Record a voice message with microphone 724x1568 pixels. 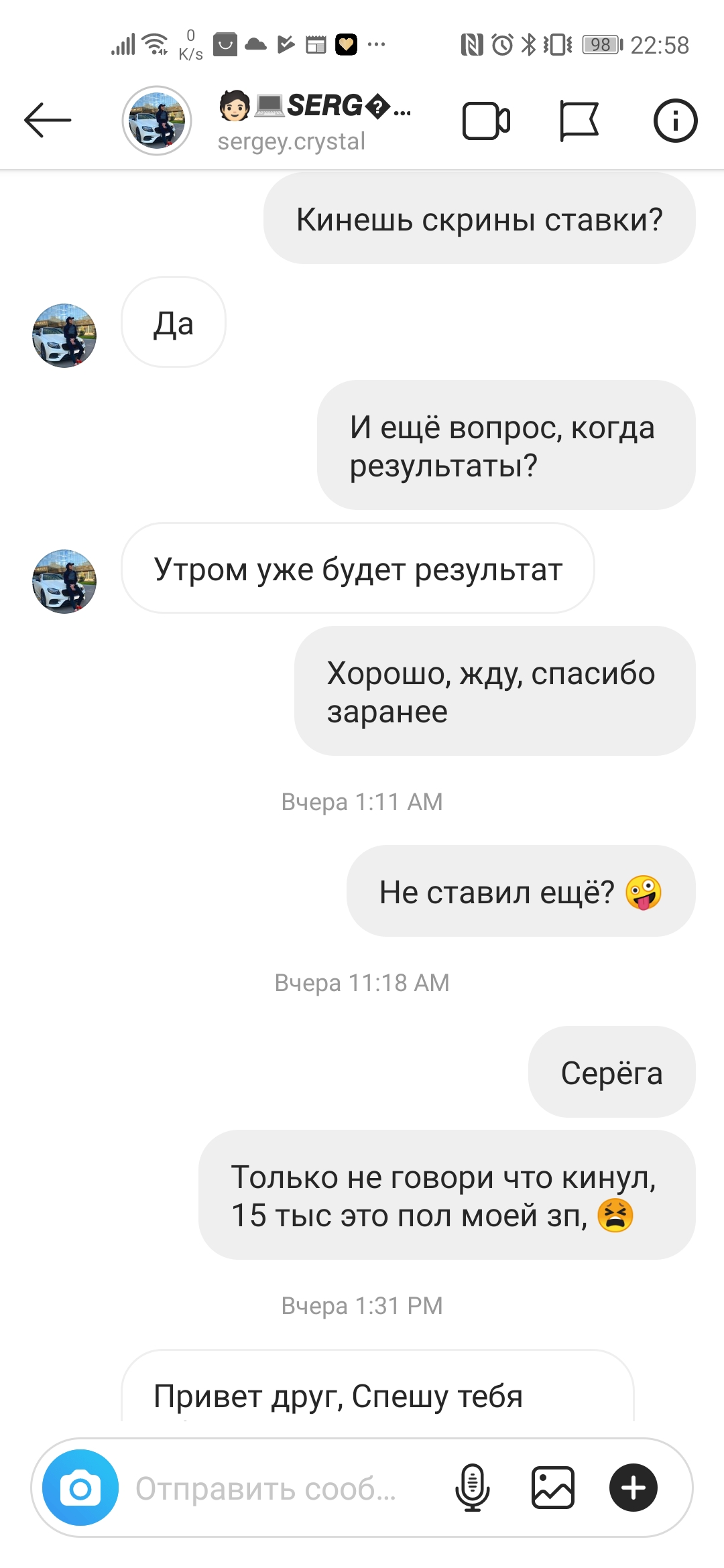tap(473, 1488)
